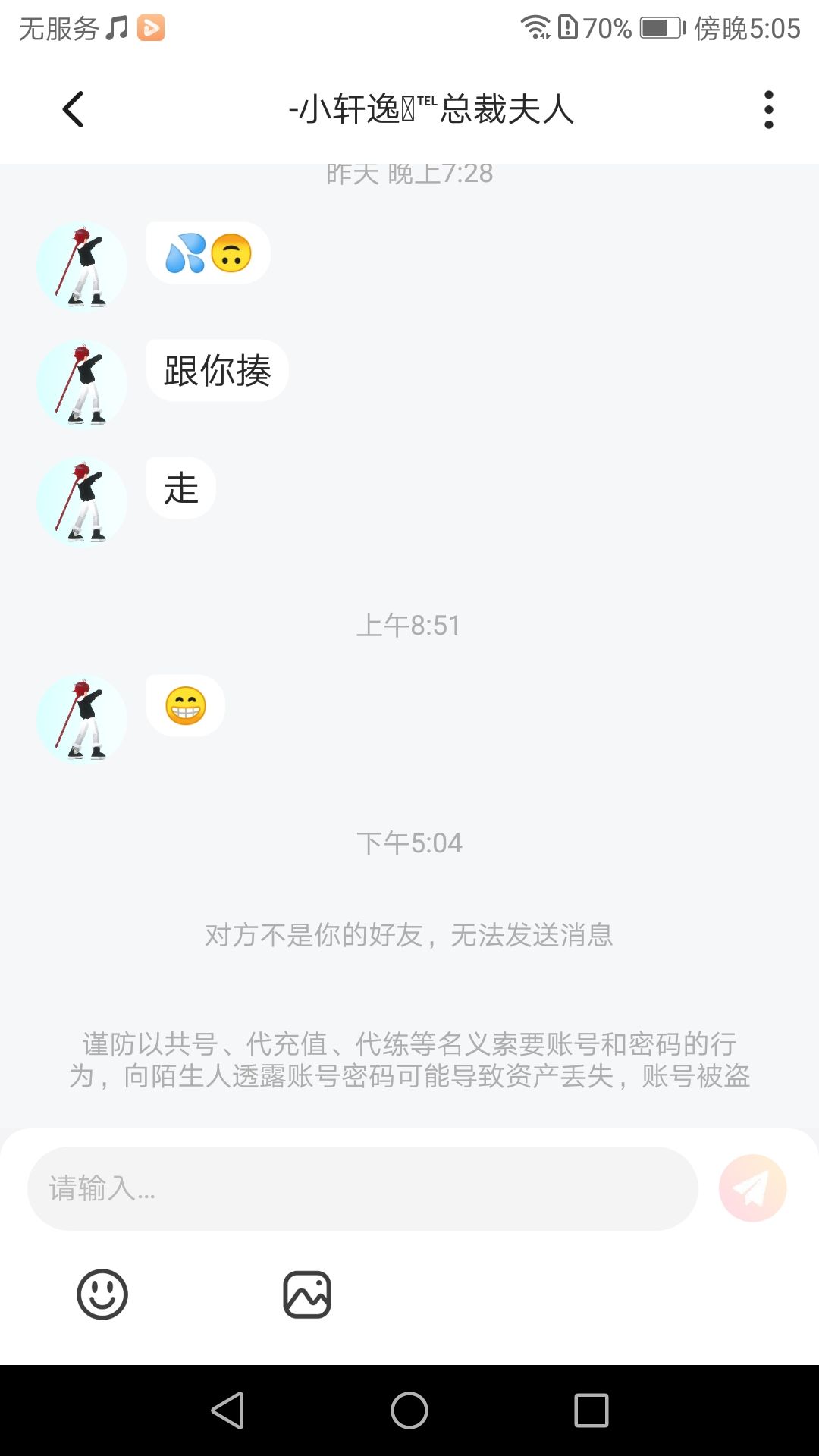Open the emoji picker

click(102, 1294)
